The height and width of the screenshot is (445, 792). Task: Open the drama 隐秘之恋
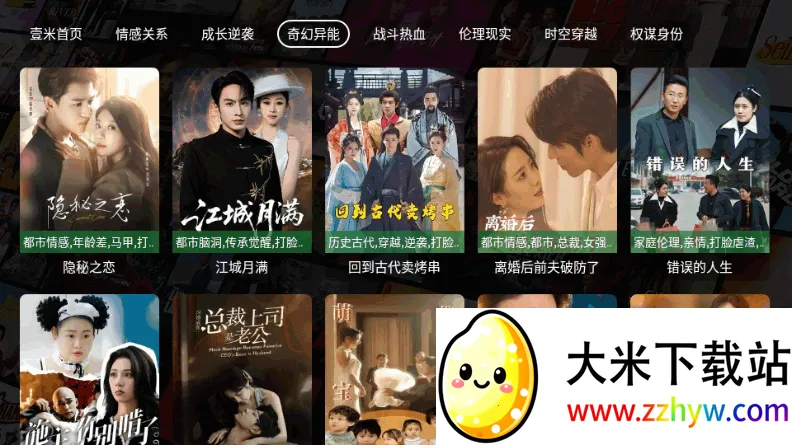click(89, 160)
